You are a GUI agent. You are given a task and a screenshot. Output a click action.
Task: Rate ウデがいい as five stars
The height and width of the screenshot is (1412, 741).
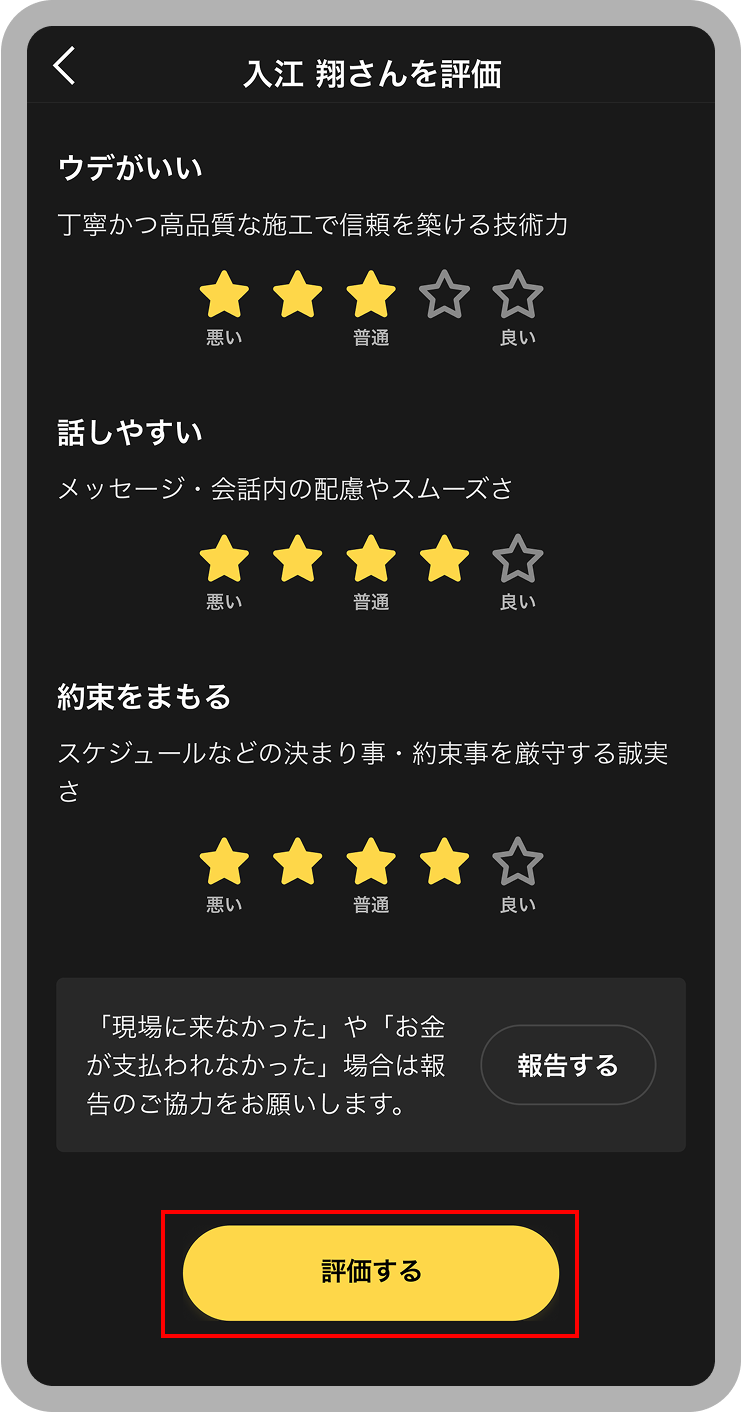point(517,295)
